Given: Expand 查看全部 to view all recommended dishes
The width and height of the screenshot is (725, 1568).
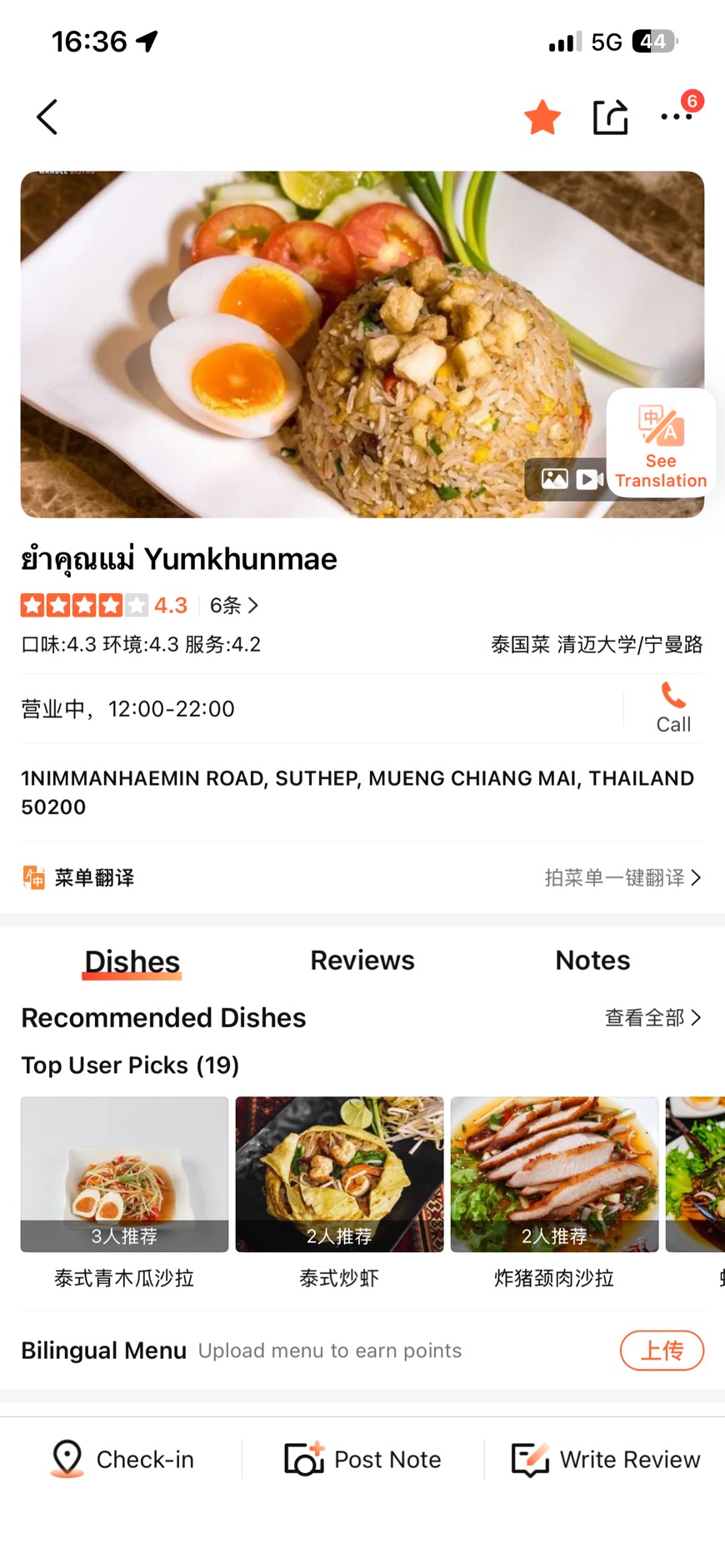Looking at the screenshot, I should pos(654,1017).
